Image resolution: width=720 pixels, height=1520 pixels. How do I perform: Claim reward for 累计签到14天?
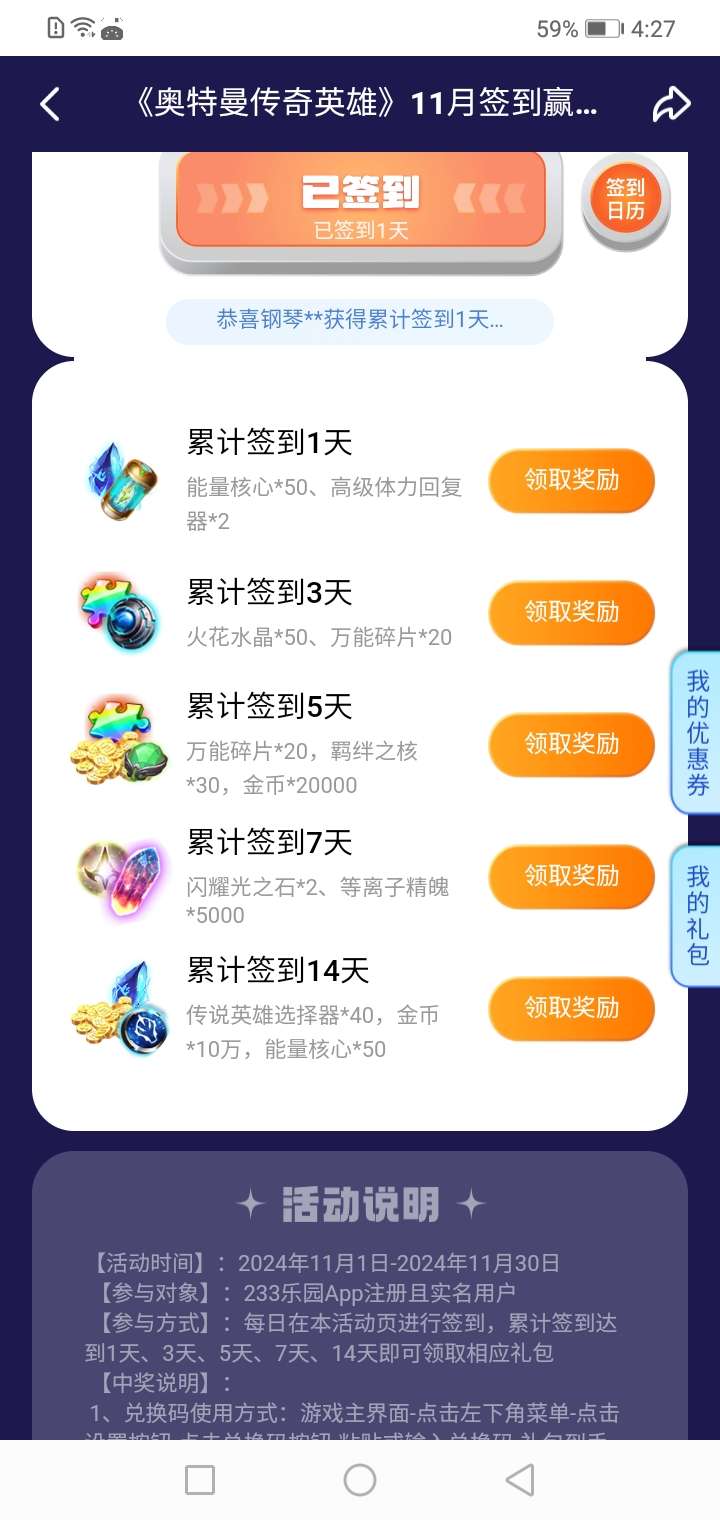571,1008
